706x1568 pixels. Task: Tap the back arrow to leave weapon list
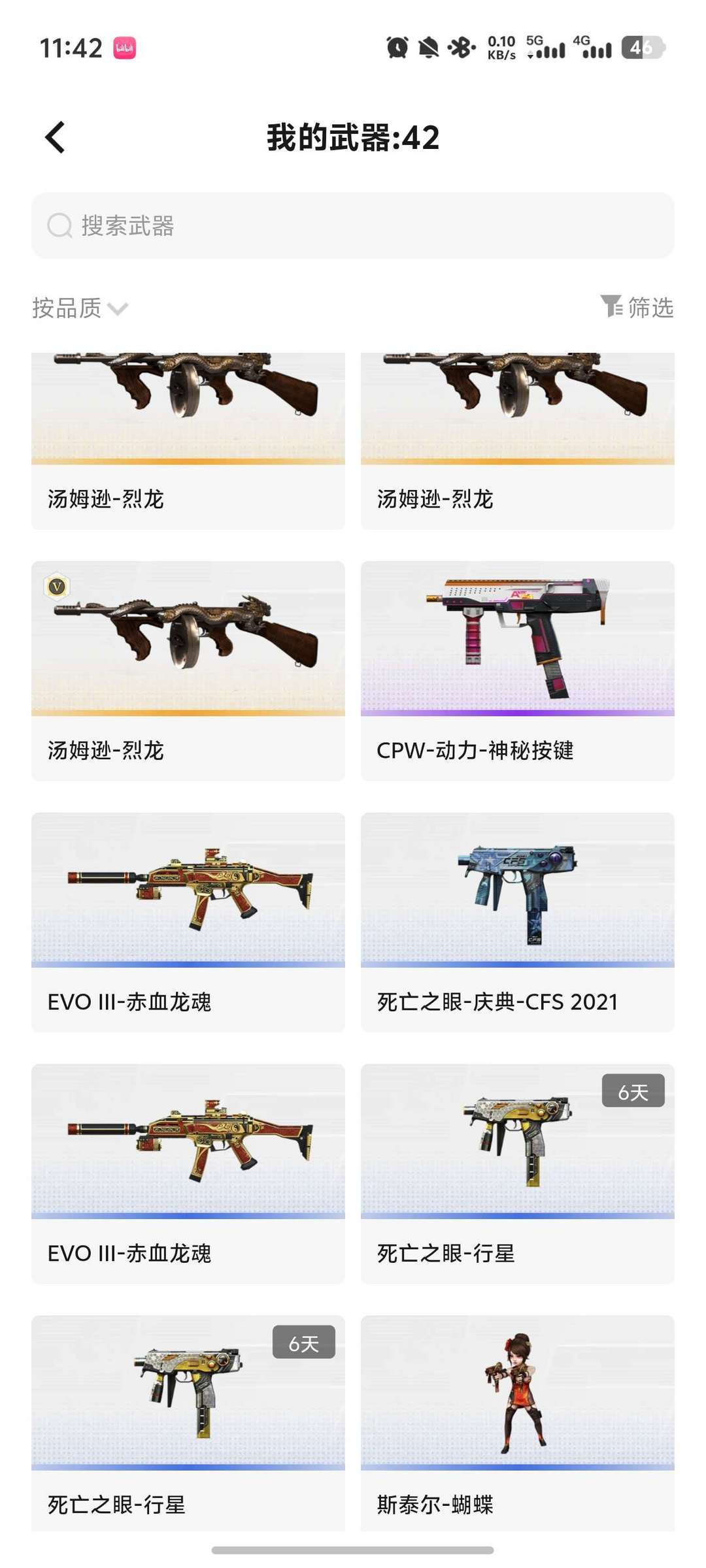pos(55,135)
